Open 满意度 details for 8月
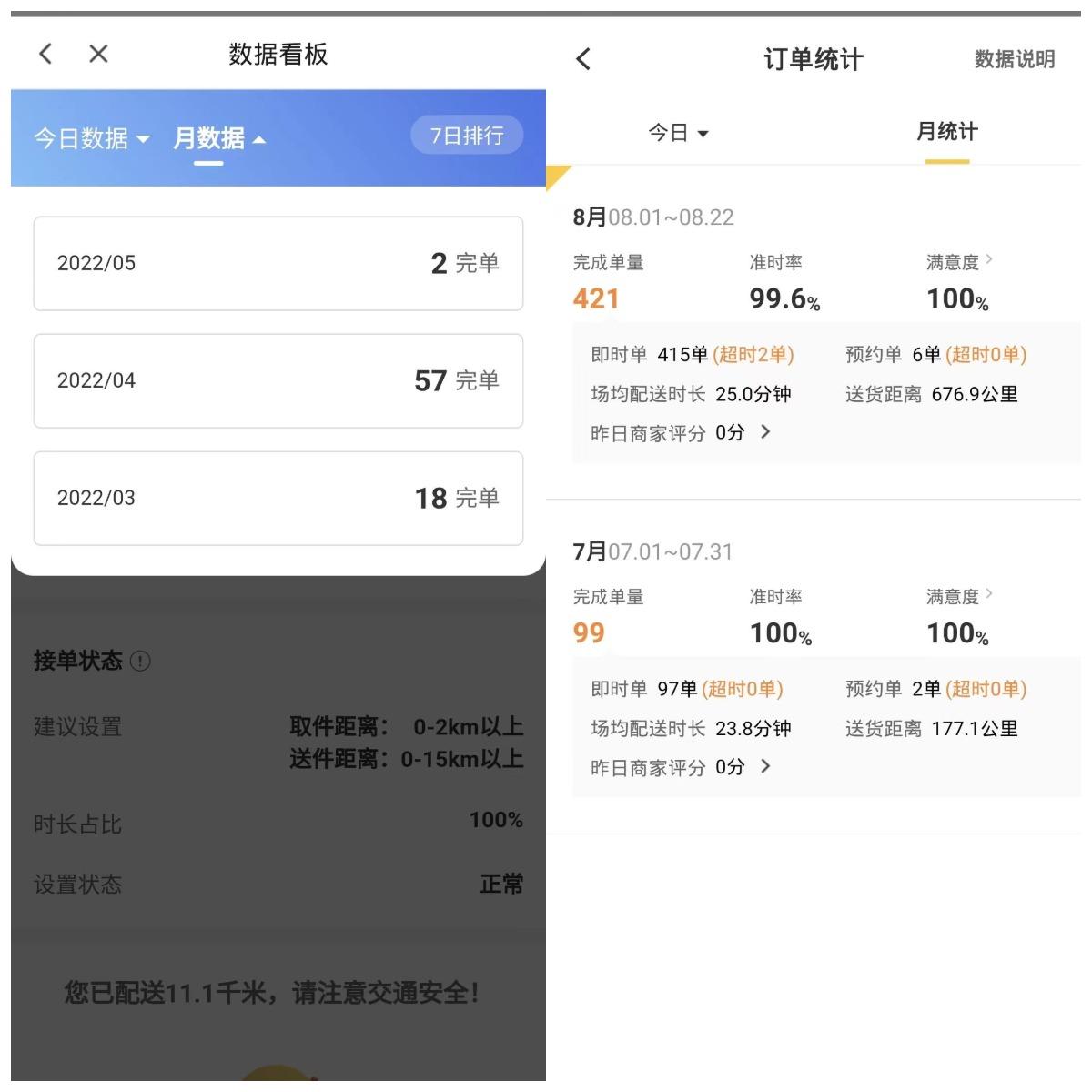This screenshot has width=1092, height=1092. pos(959,262)
